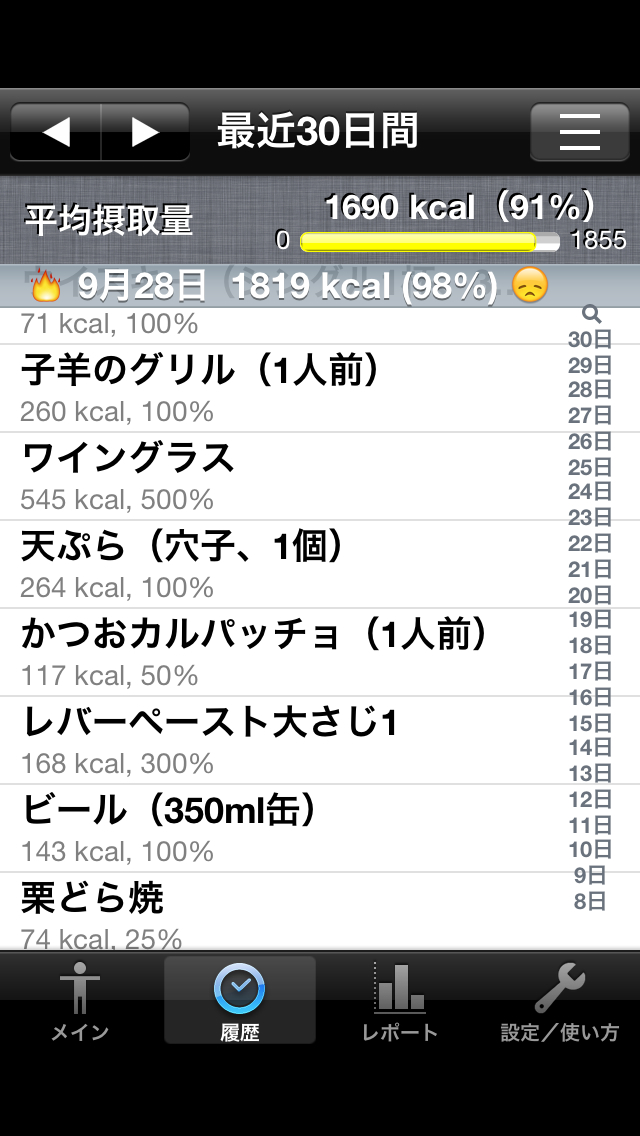Open the ビール（350ml缶） entry

point(280,828)
